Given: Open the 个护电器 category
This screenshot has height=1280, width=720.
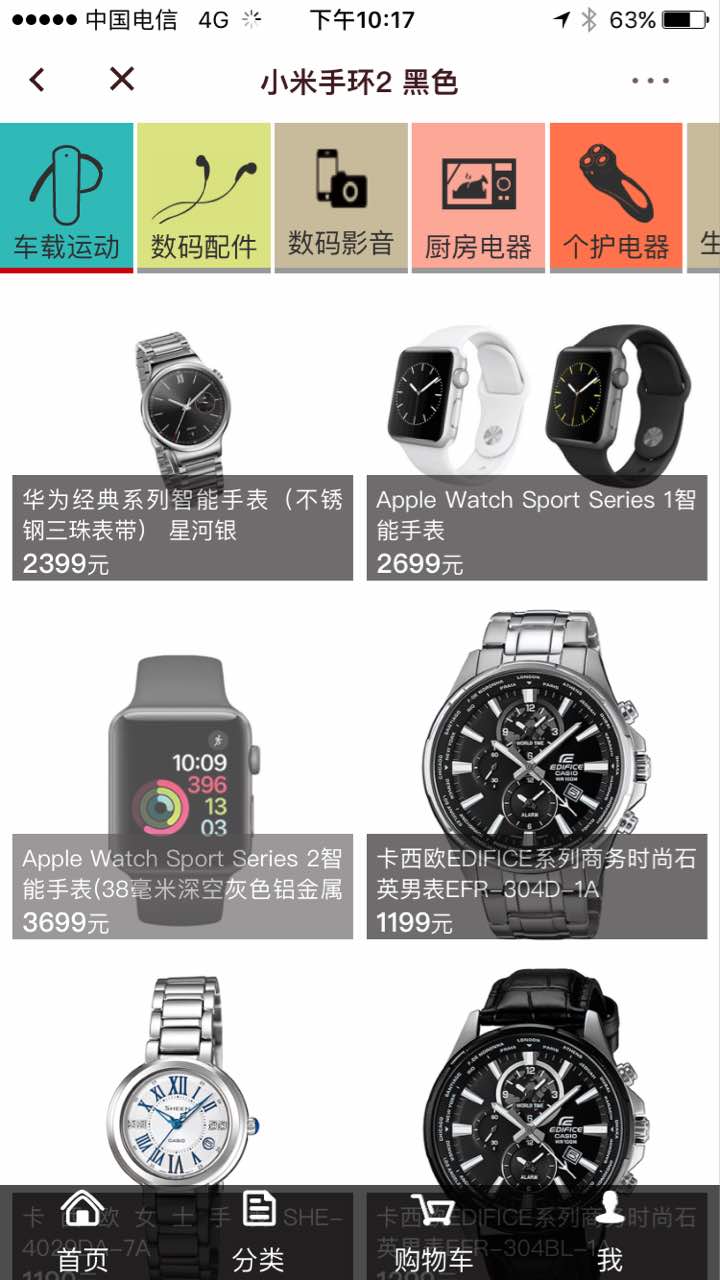Looking at the screenshot, I should (x=615, y=197).
